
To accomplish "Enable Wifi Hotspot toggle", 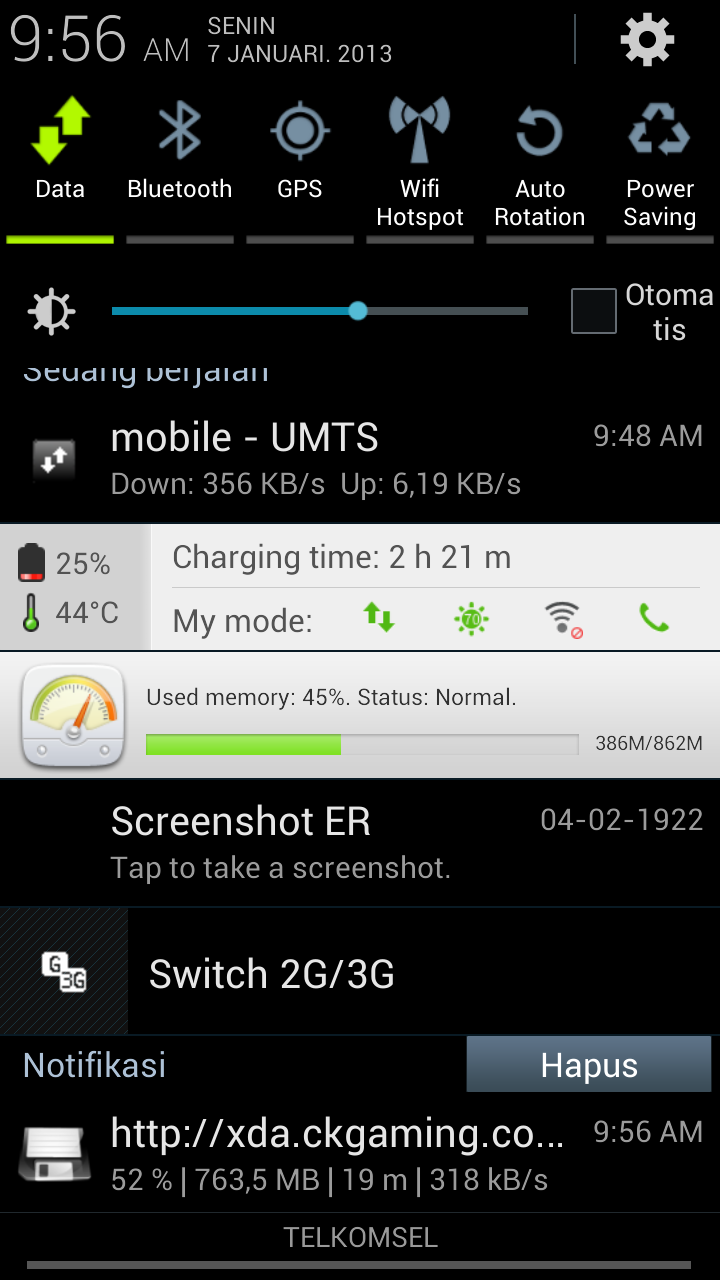I will pyautogui.click(x=420, y=162).
